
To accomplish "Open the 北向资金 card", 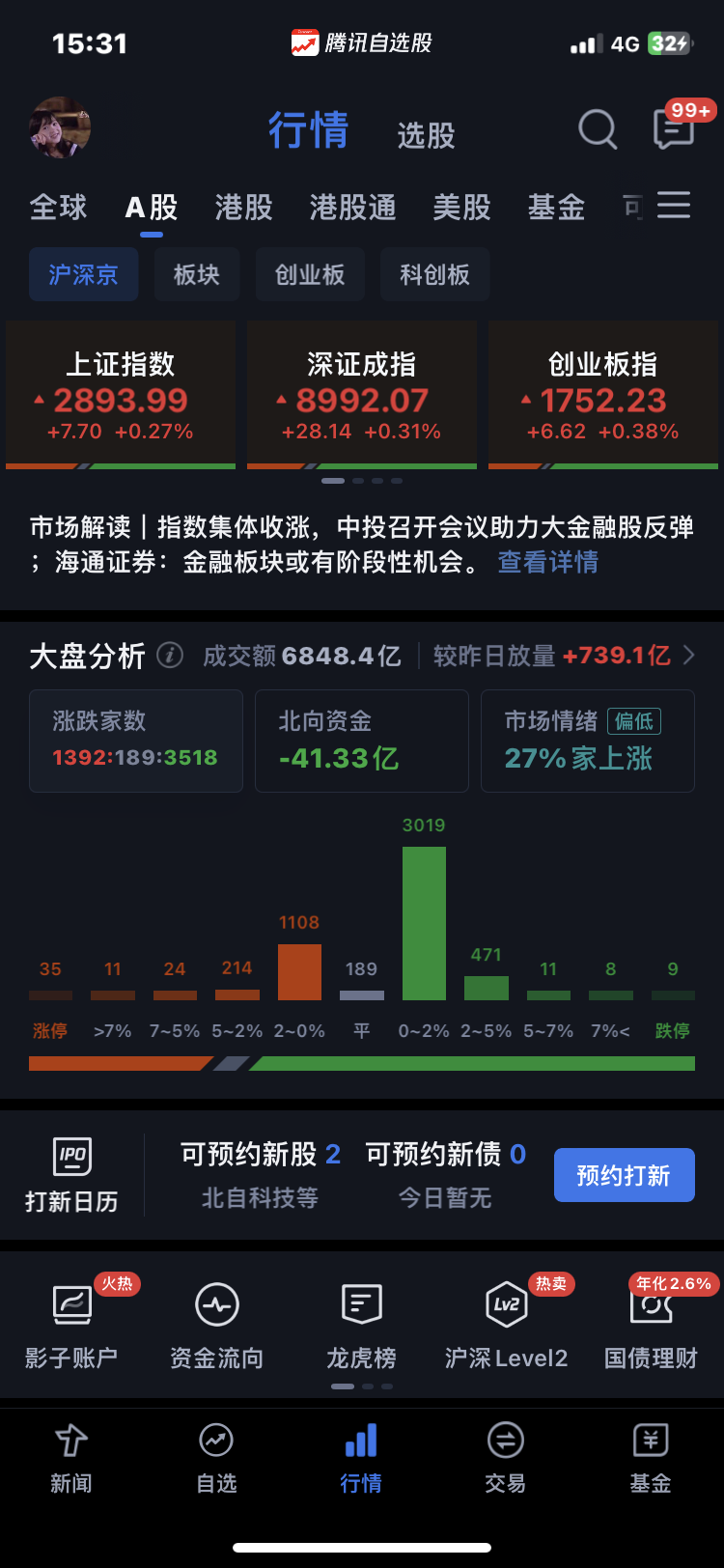I will coord(362,741).
